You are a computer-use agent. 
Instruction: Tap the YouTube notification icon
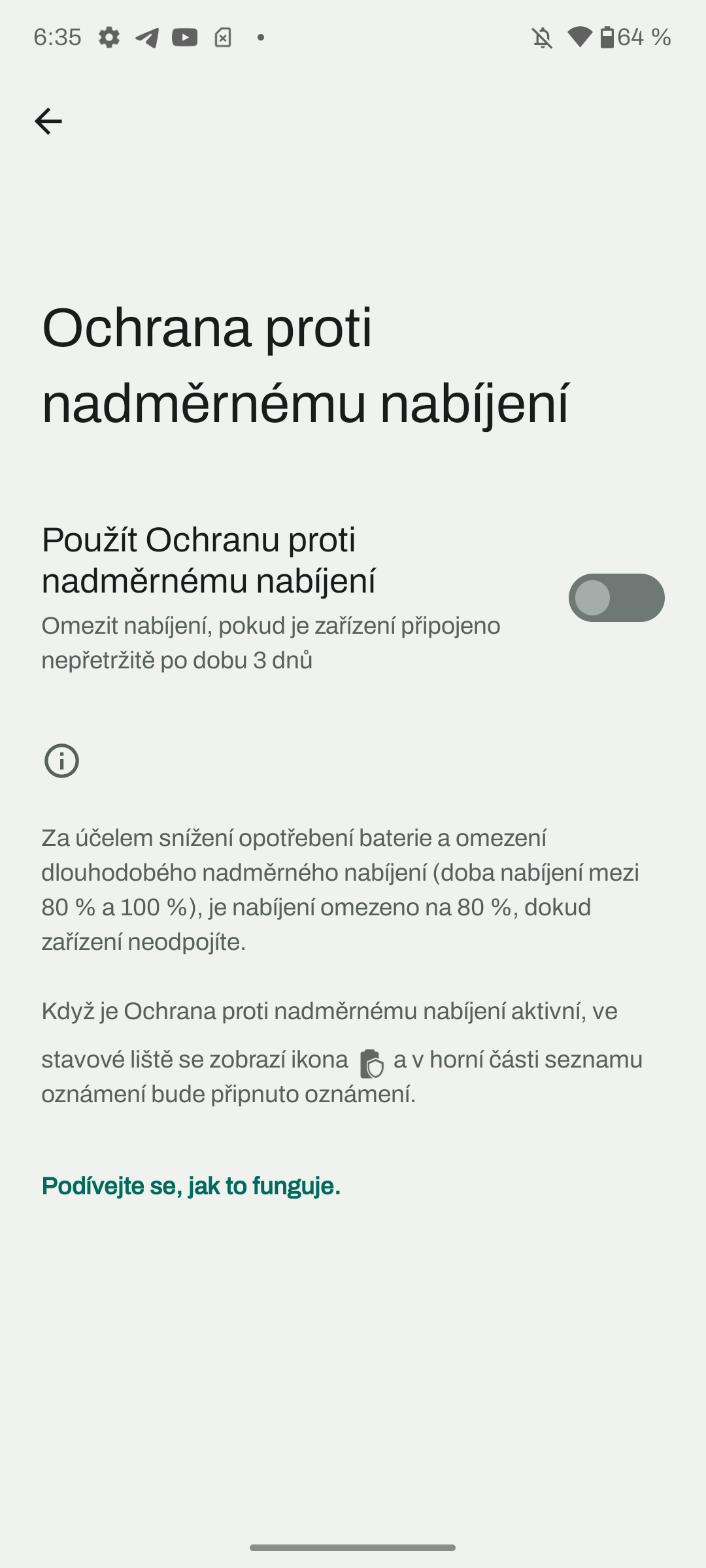point(184,37)
